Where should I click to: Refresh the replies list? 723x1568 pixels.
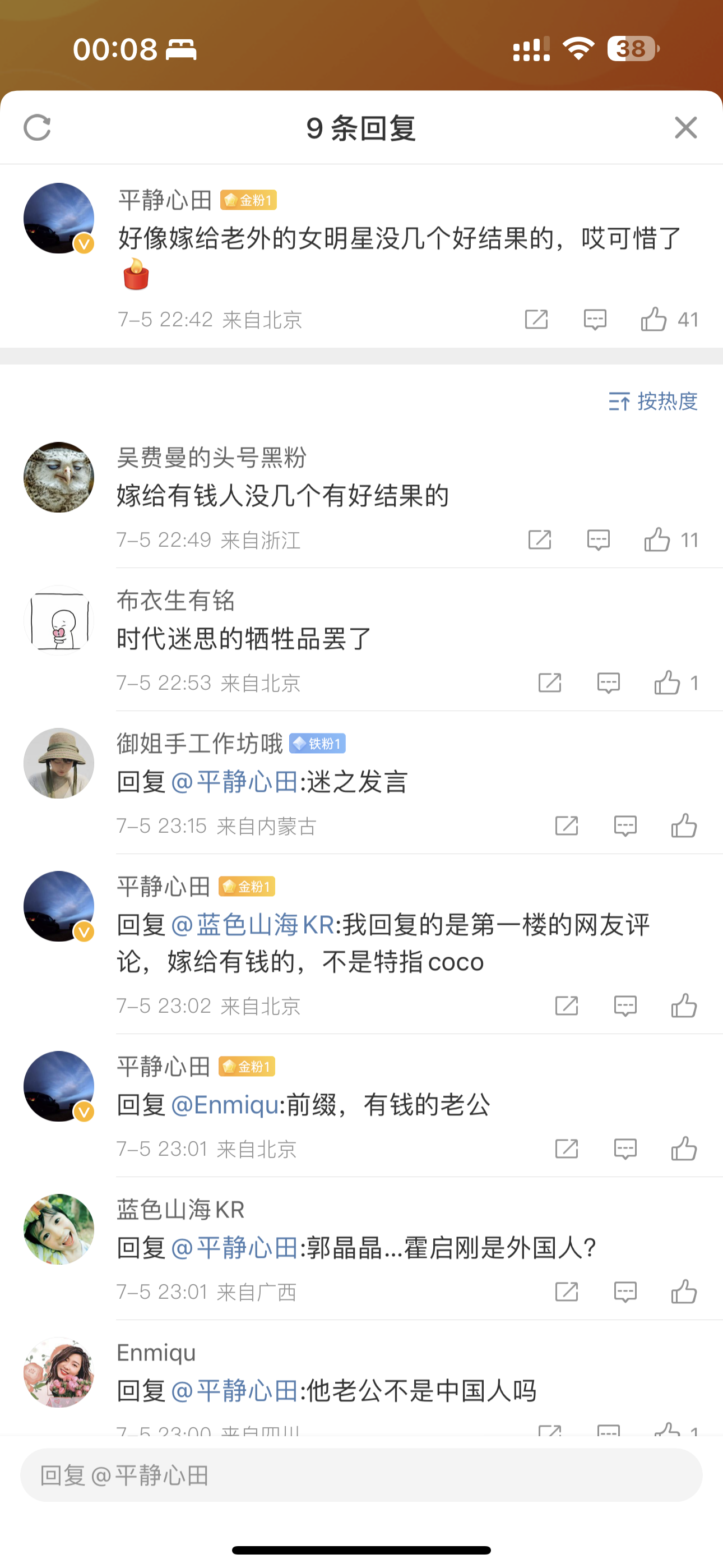click(37, 128)
